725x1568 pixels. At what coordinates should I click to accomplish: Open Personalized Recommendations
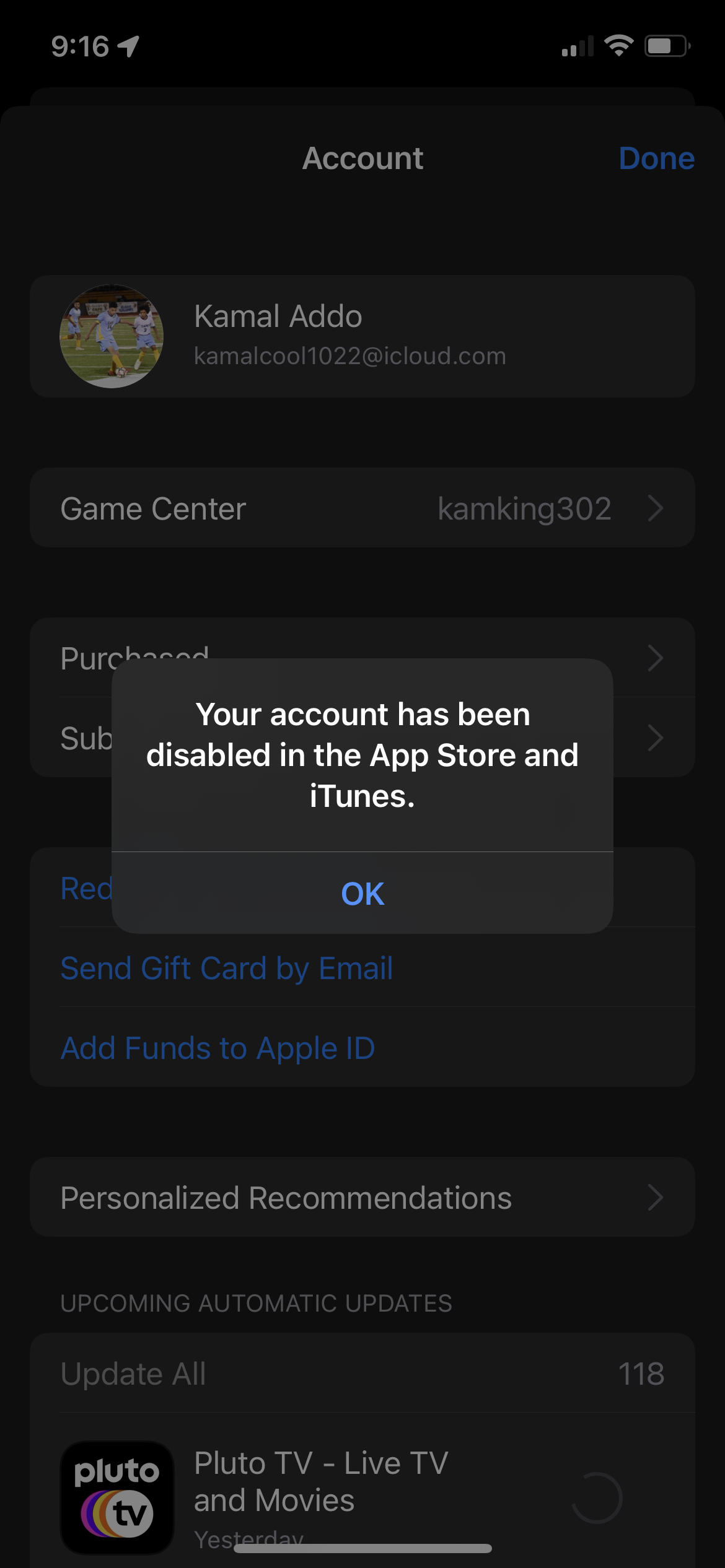click(362, 1197)
